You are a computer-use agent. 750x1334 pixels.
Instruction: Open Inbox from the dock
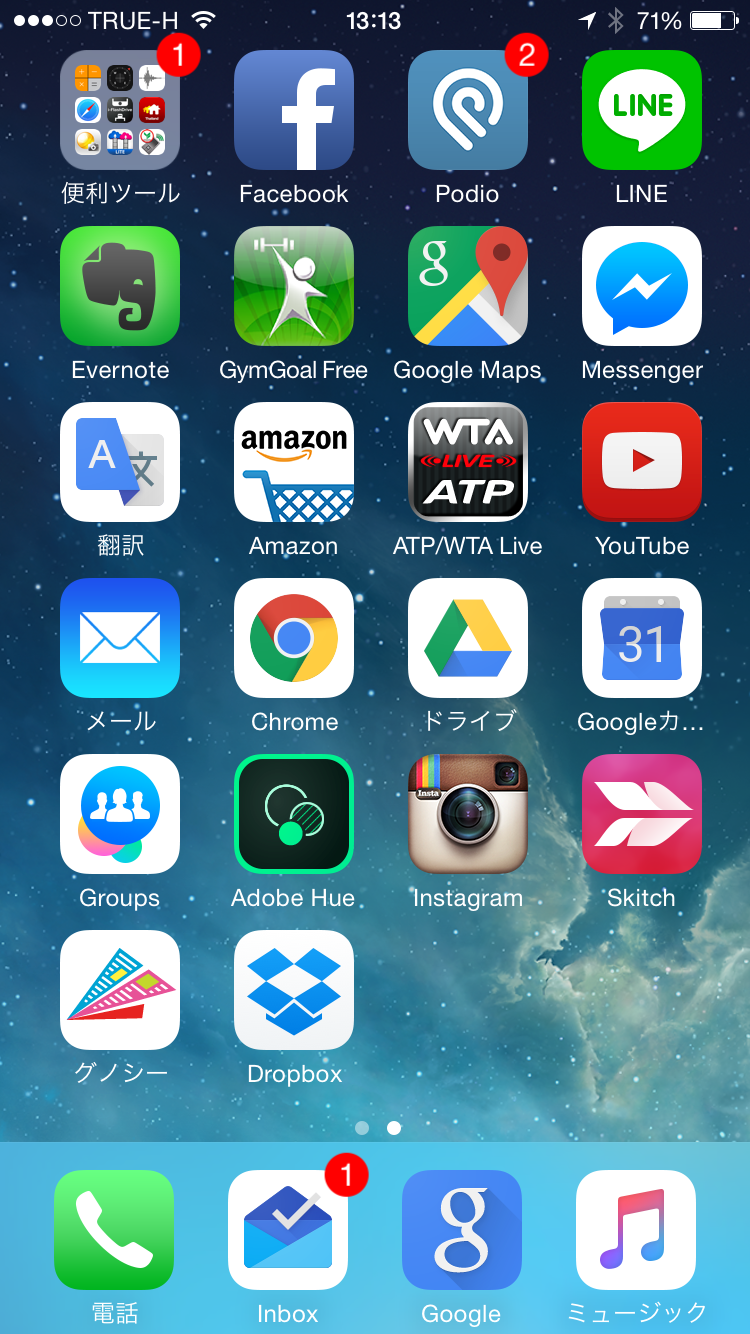point(288,1230)
